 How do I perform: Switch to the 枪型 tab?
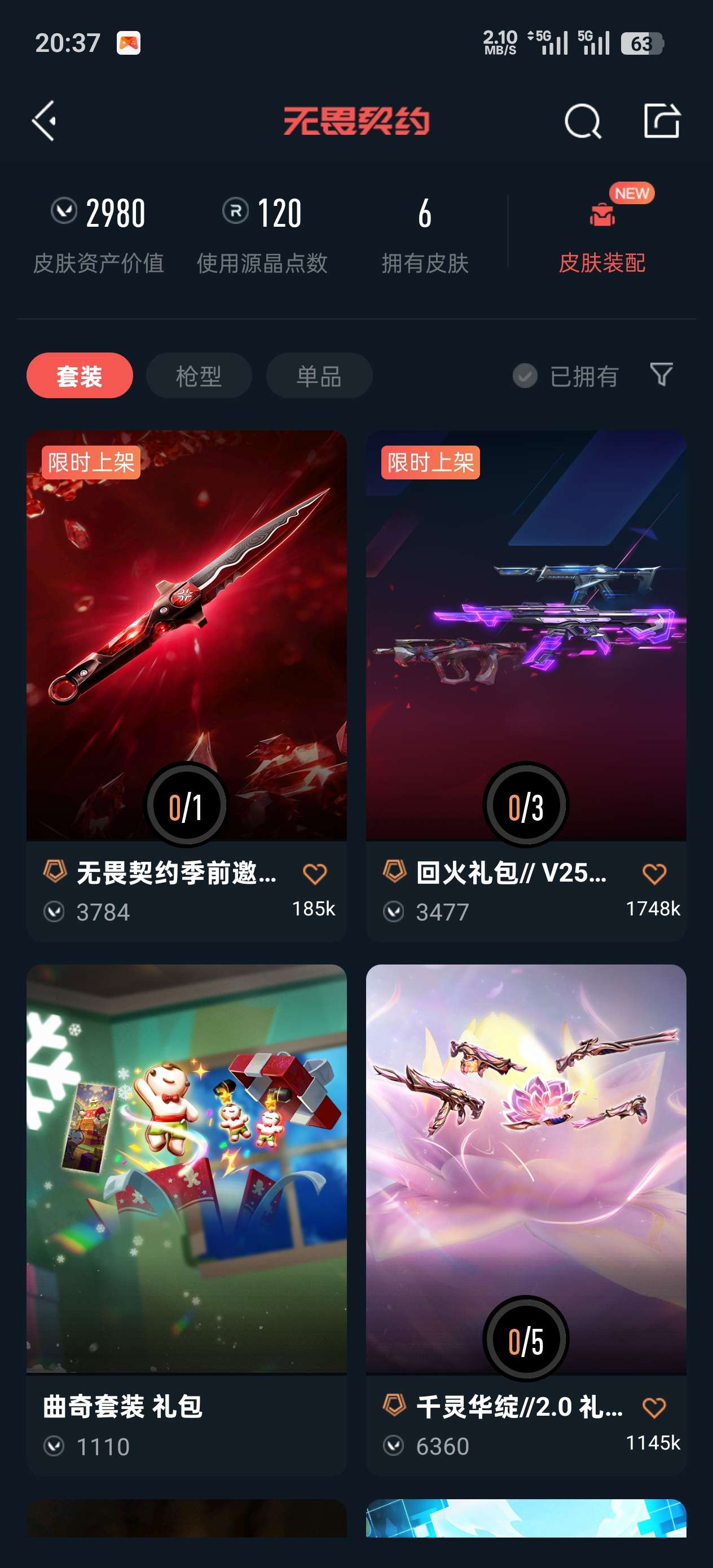(x=199, y=376)
